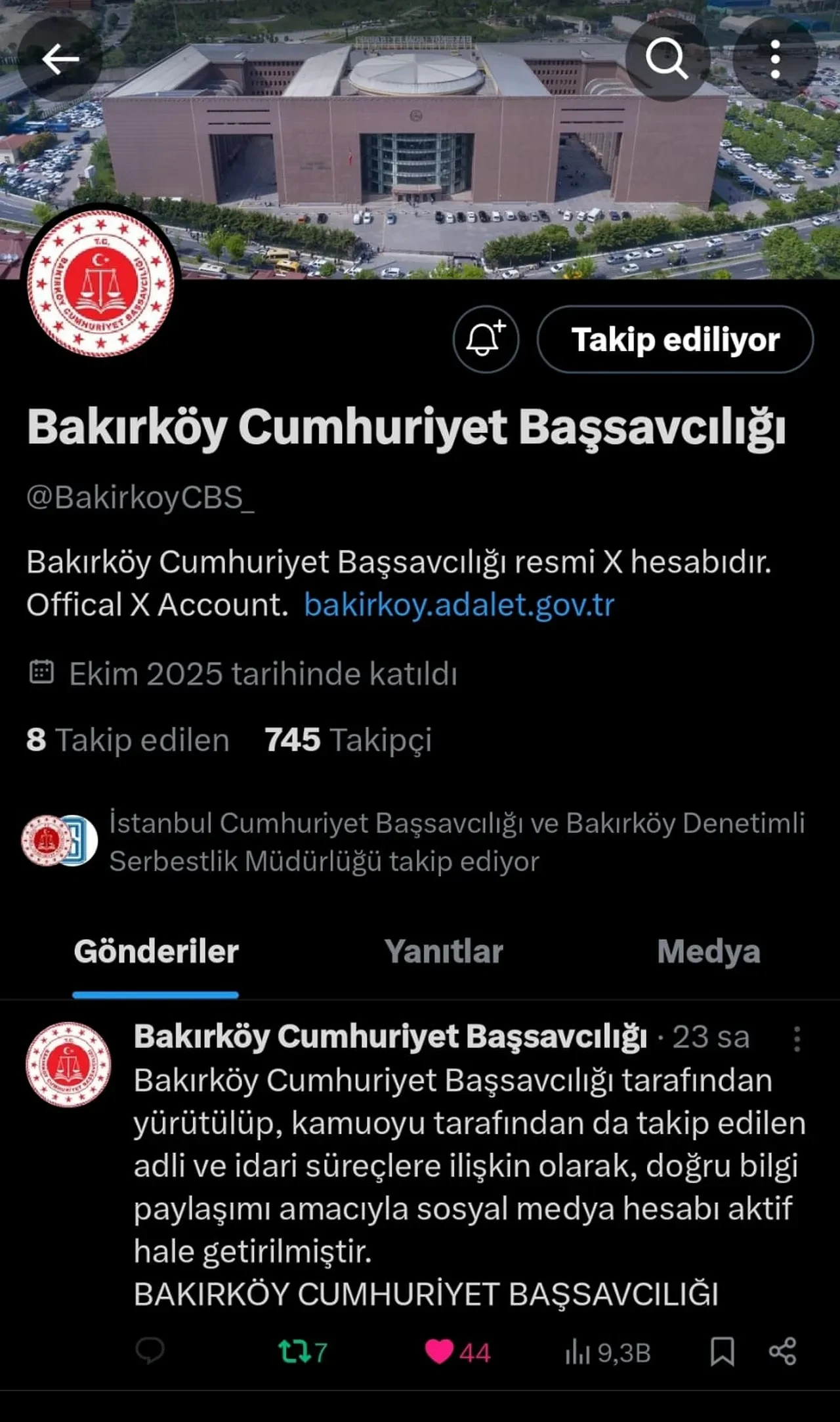Visit the bakirkoy.adalet.gov.tr link

coord(459,606)
